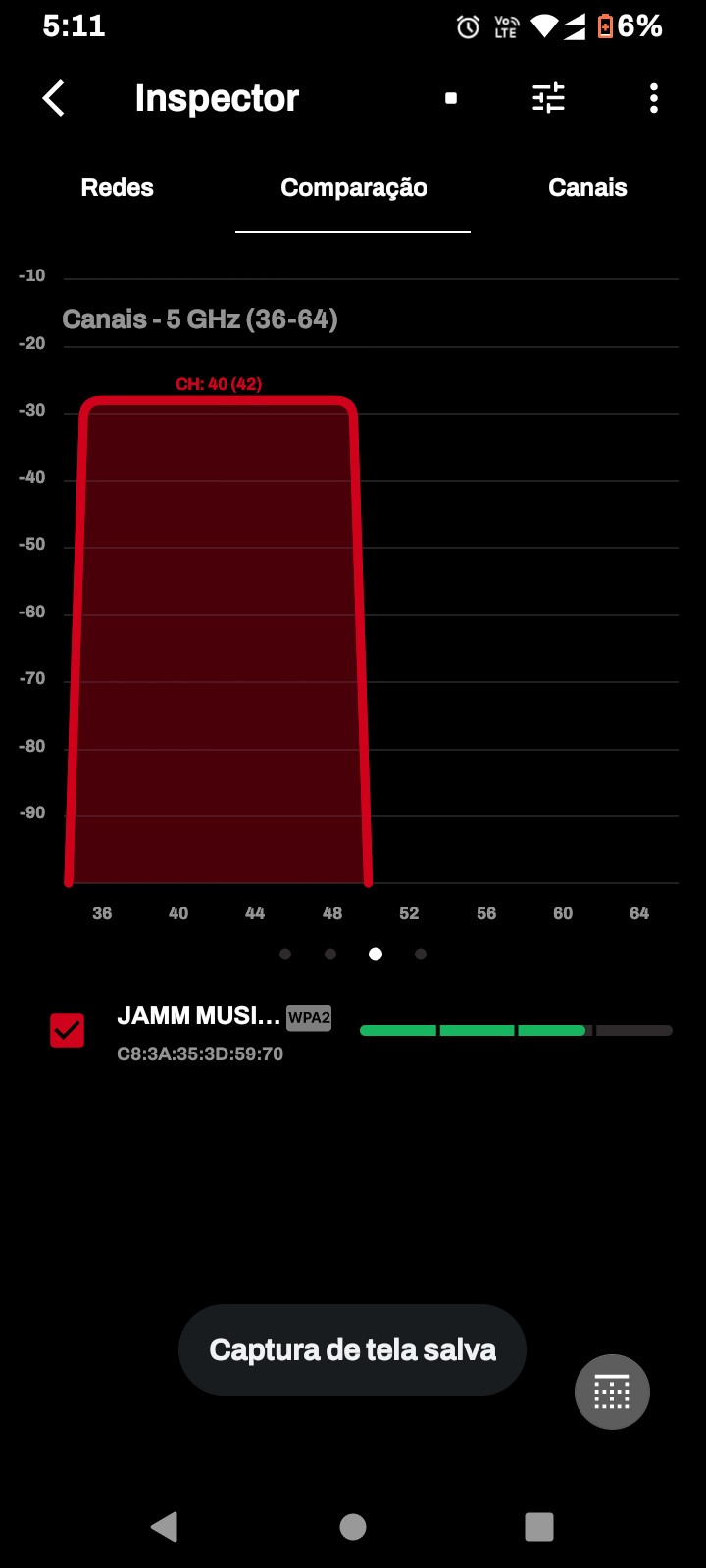706x1568 pixels.
Task: Uncheck the JAMM MUSI... network checkbox
Action: click(x=68, y=1030)
